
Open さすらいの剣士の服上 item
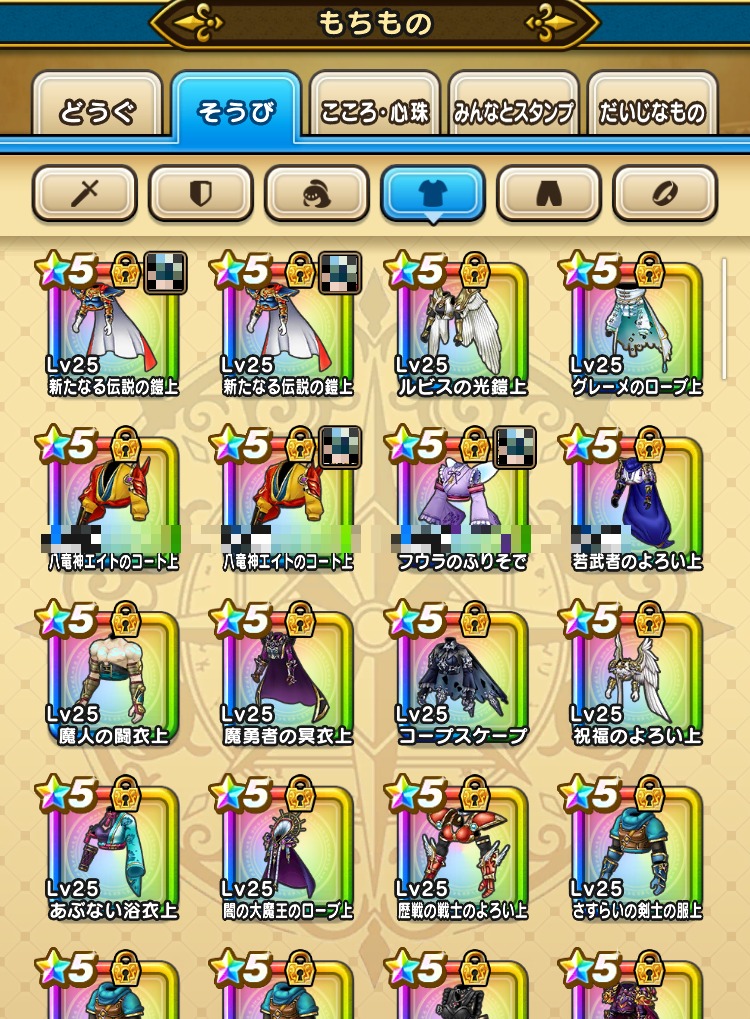[x=635, y=855]
